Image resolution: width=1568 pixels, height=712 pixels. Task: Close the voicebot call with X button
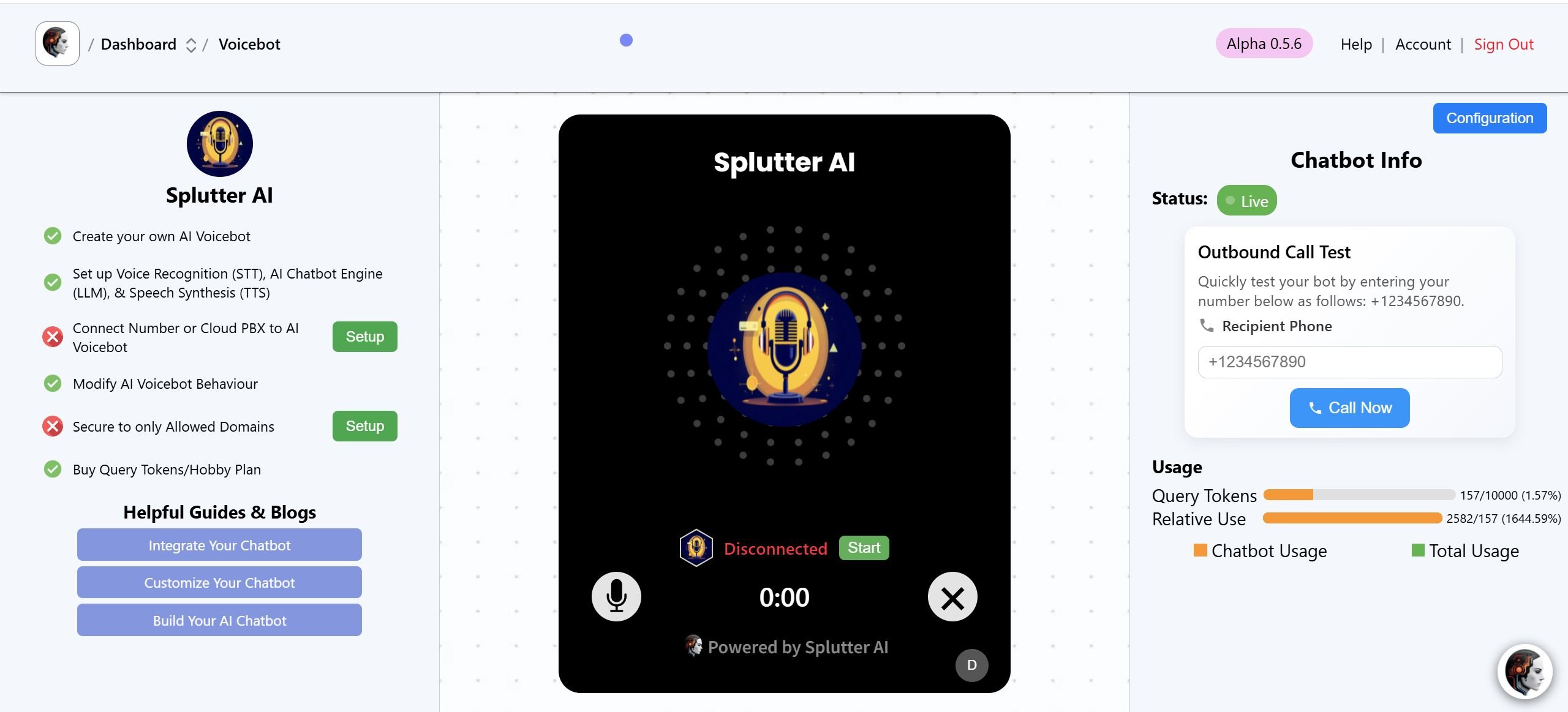[x=952, y=597]
